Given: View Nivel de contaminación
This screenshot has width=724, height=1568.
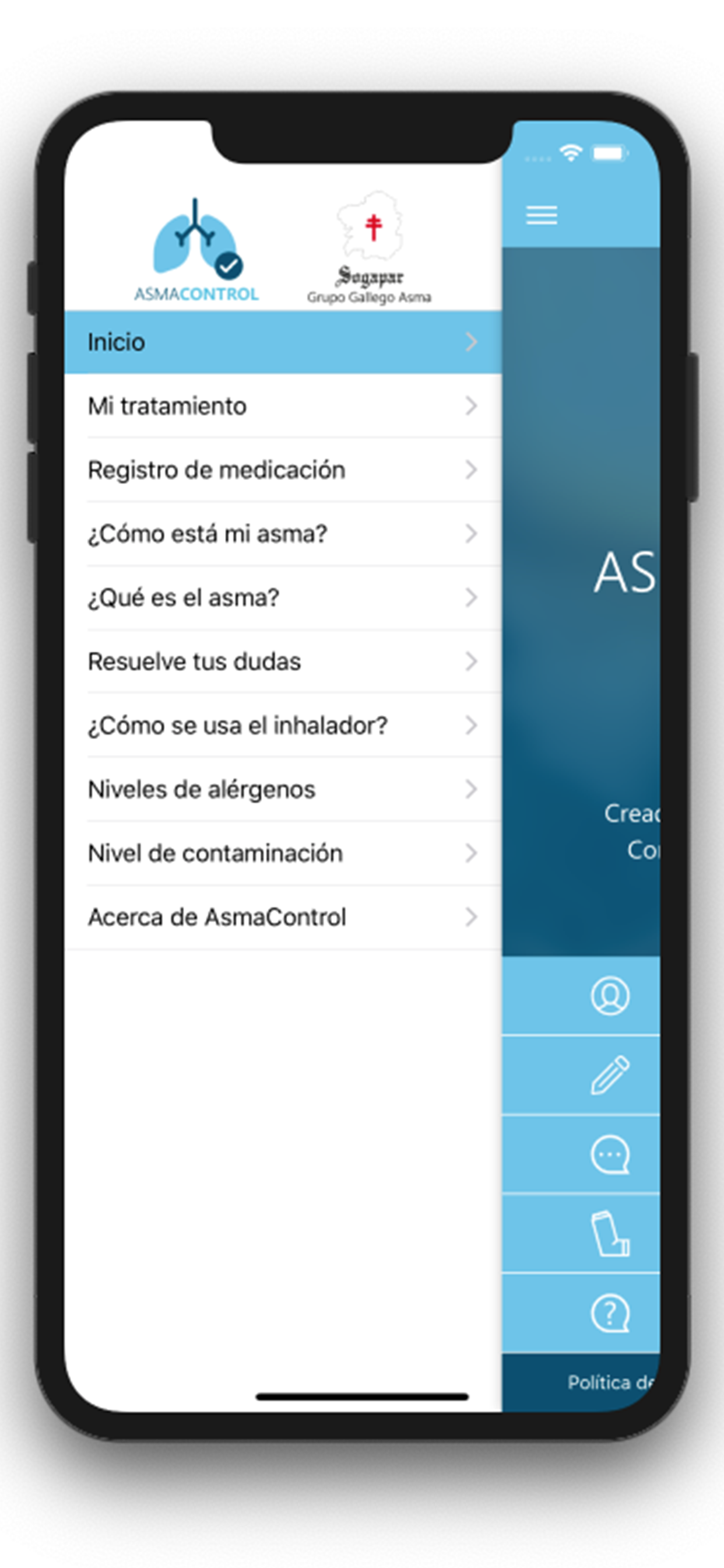Looking at the screenshot, I should (x=283, y=853).
